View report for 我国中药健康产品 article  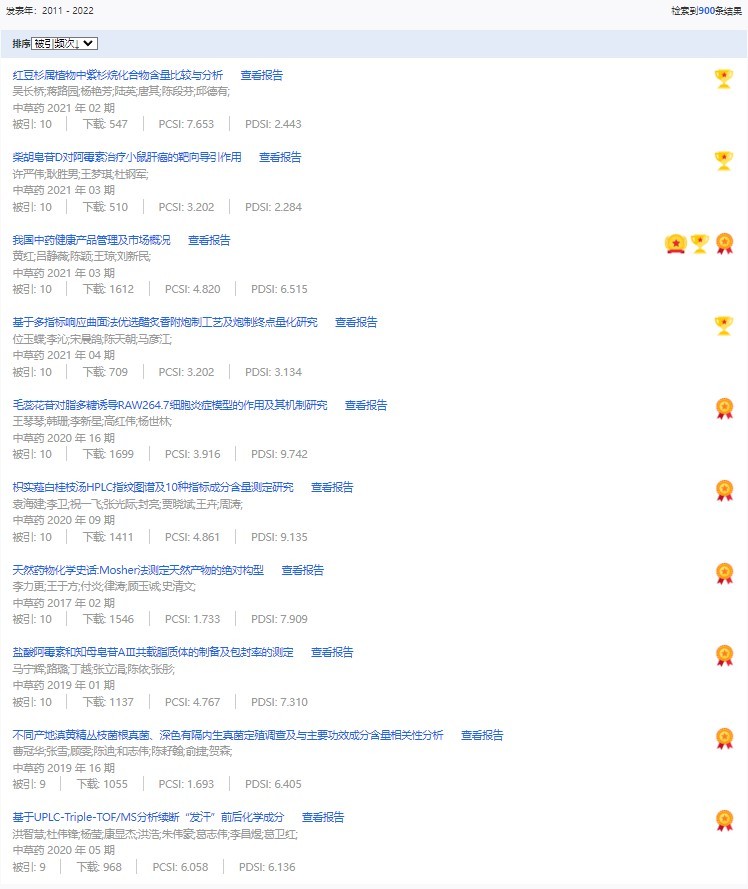click(x=209, y=240)
